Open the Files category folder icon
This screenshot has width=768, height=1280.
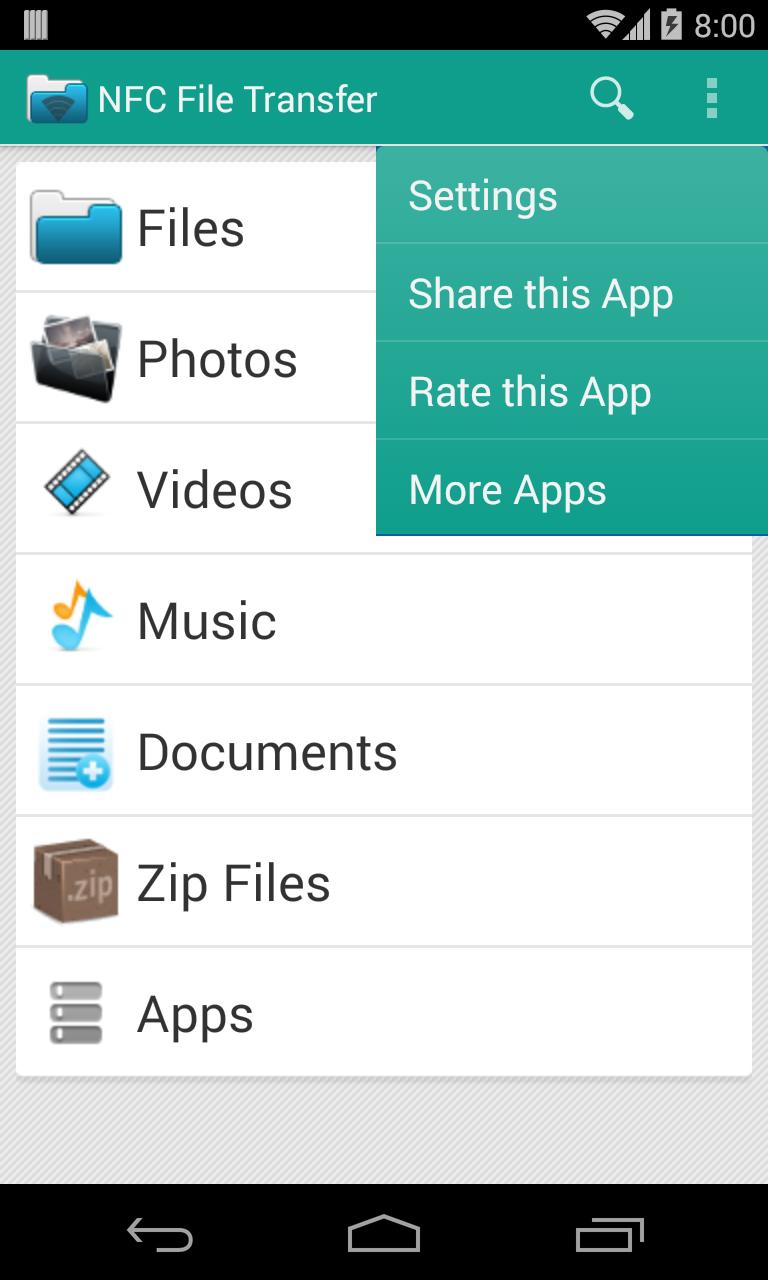click(74, 227)
